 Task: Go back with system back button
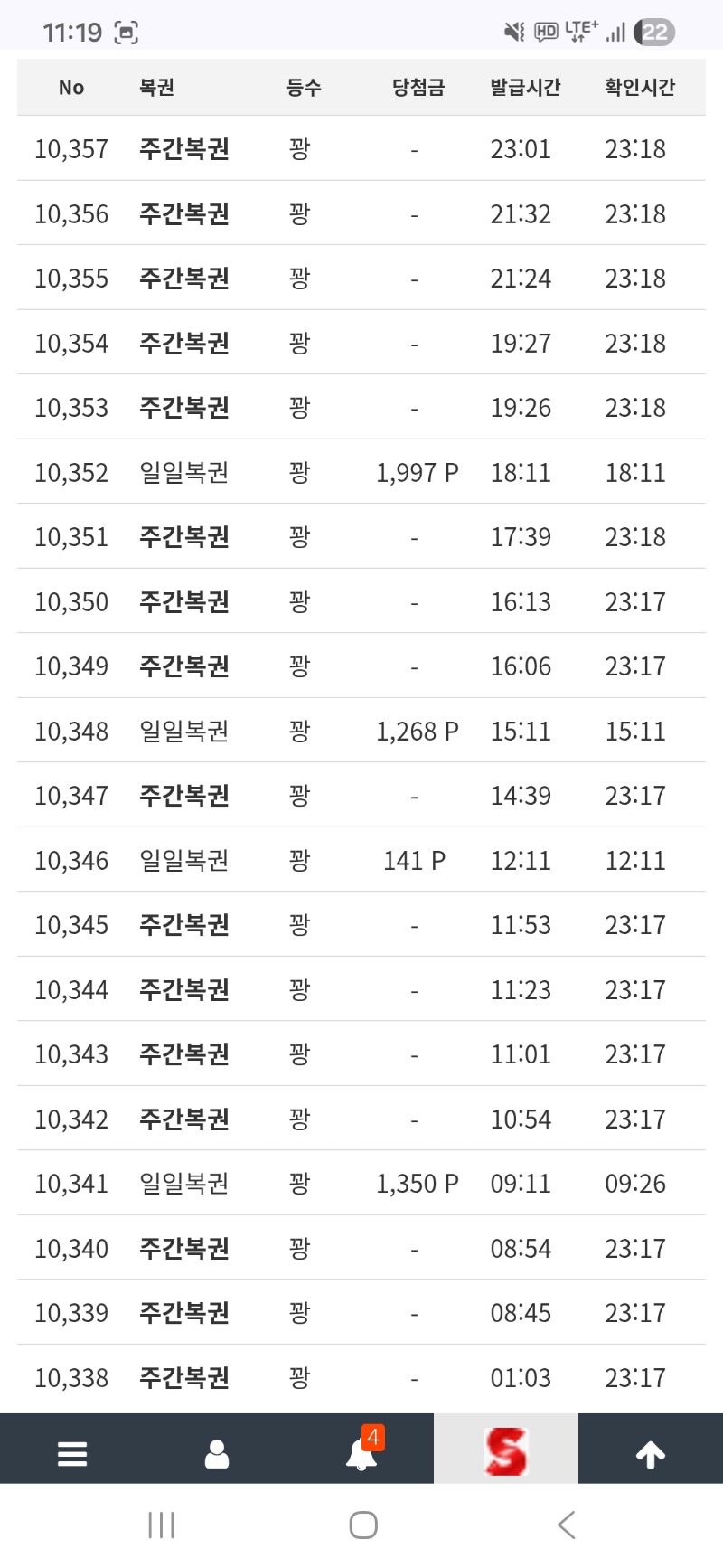point(567,1525)
